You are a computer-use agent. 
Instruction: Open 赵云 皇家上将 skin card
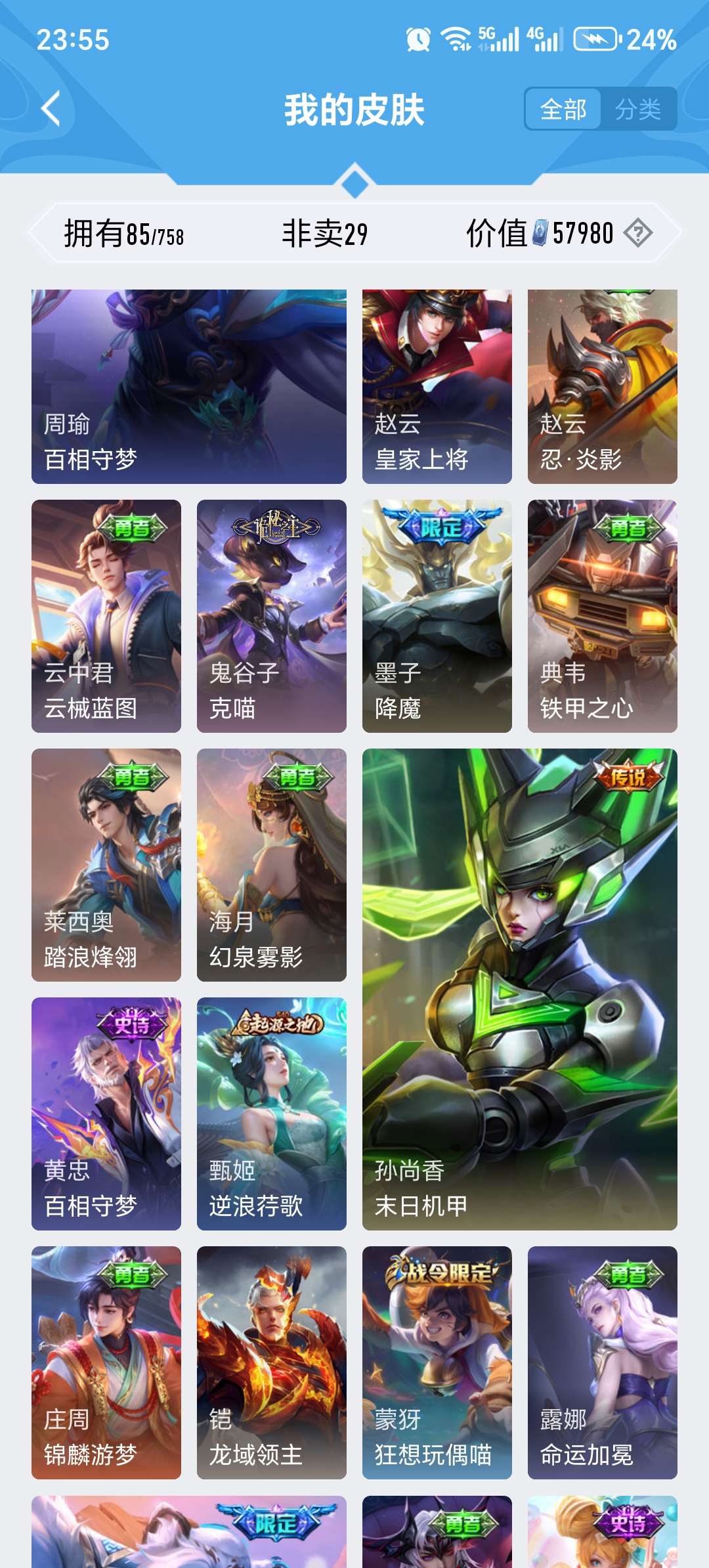(437, 386)
